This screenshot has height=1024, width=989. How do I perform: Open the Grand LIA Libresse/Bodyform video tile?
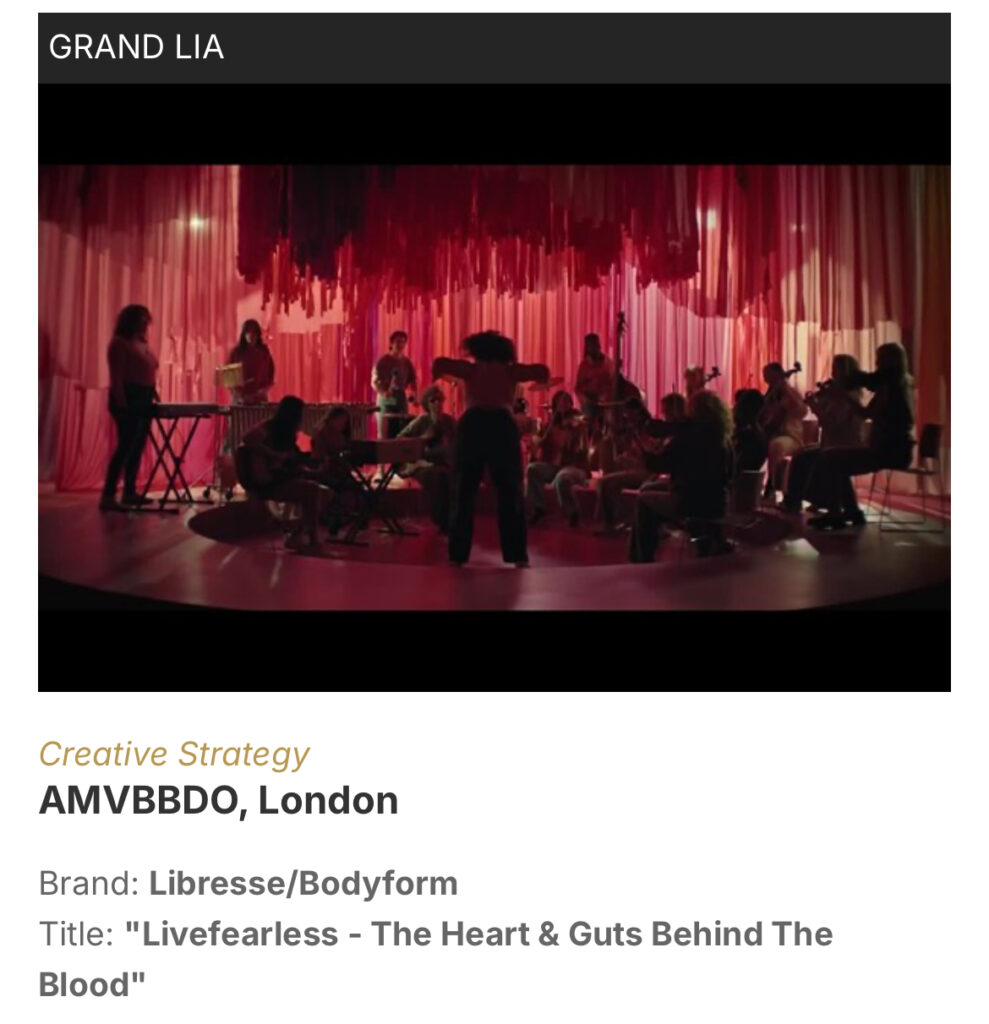(x=494, y=387)
